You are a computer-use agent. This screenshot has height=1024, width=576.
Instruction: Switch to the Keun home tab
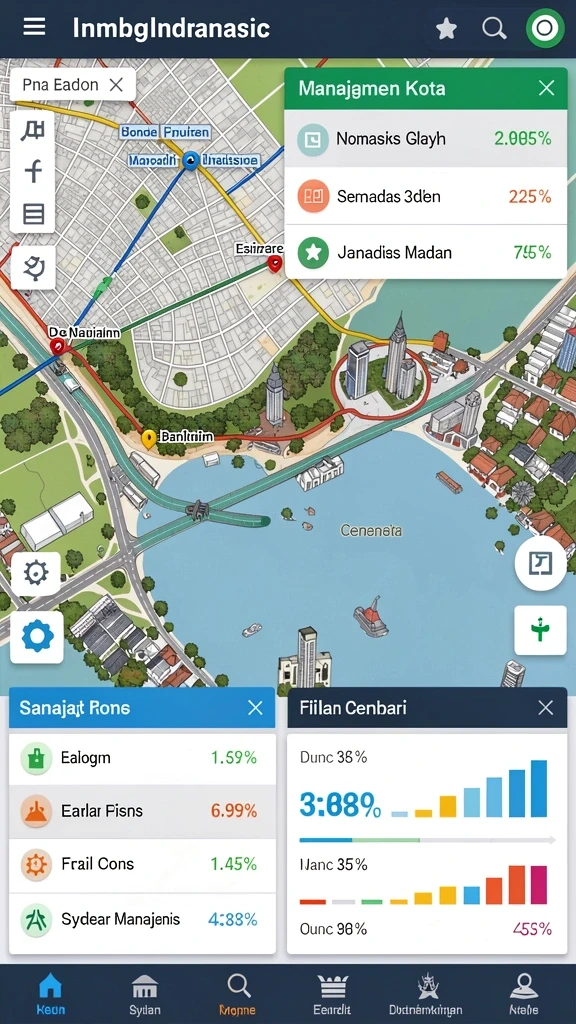50,993
